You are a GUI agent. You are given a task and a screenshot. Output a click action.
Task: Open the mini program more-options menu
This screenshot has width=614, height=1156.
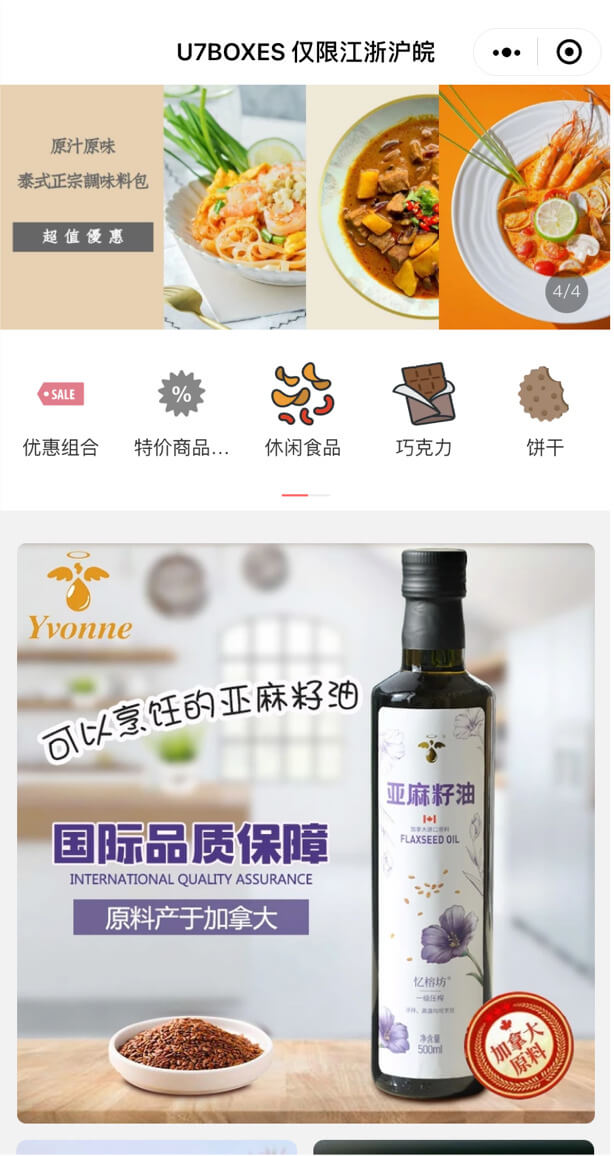(507, 53)
